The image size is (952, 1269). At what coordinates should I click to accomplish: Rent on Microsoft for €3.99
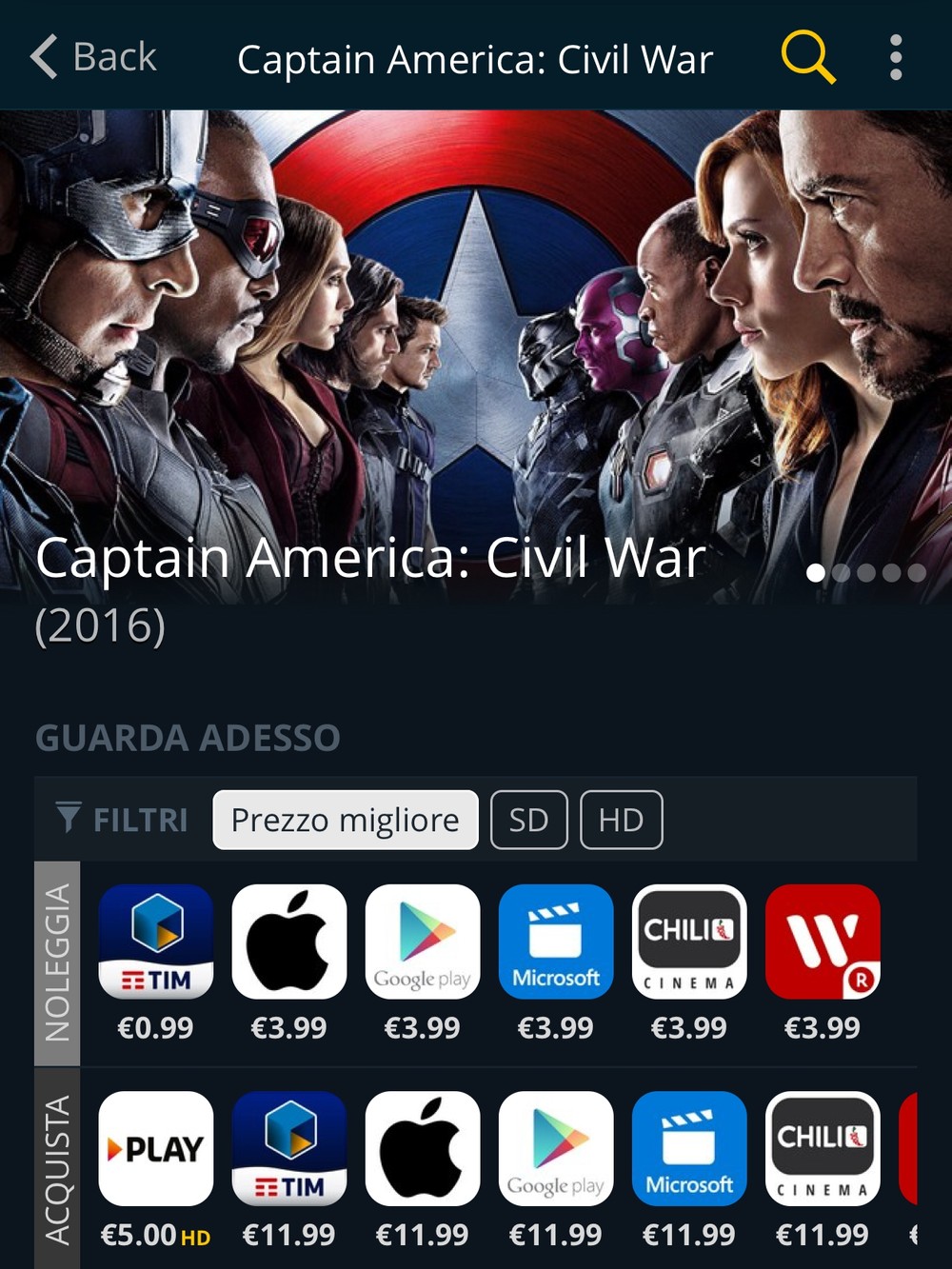(556, 942)
